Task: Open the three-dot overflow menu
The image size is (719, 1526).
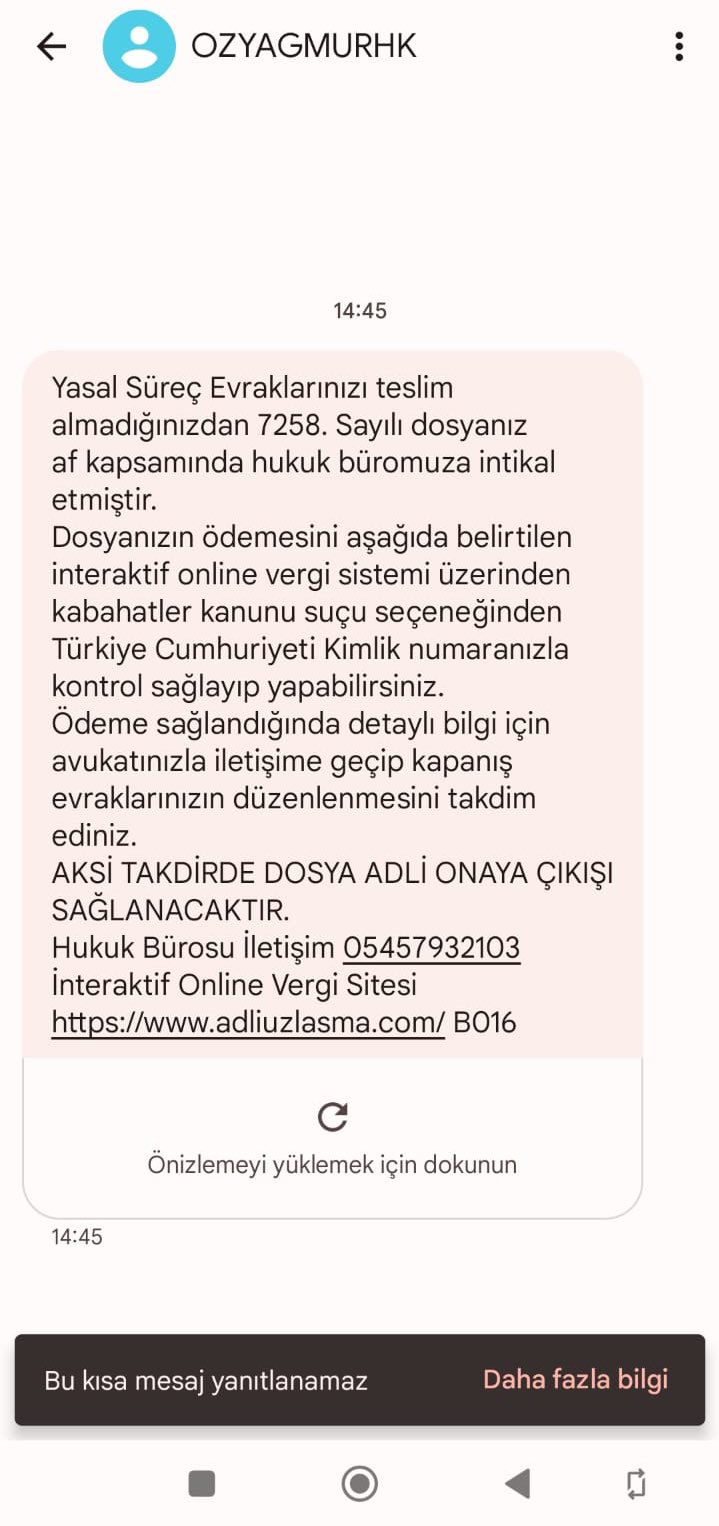Action: tap(679, 46)
